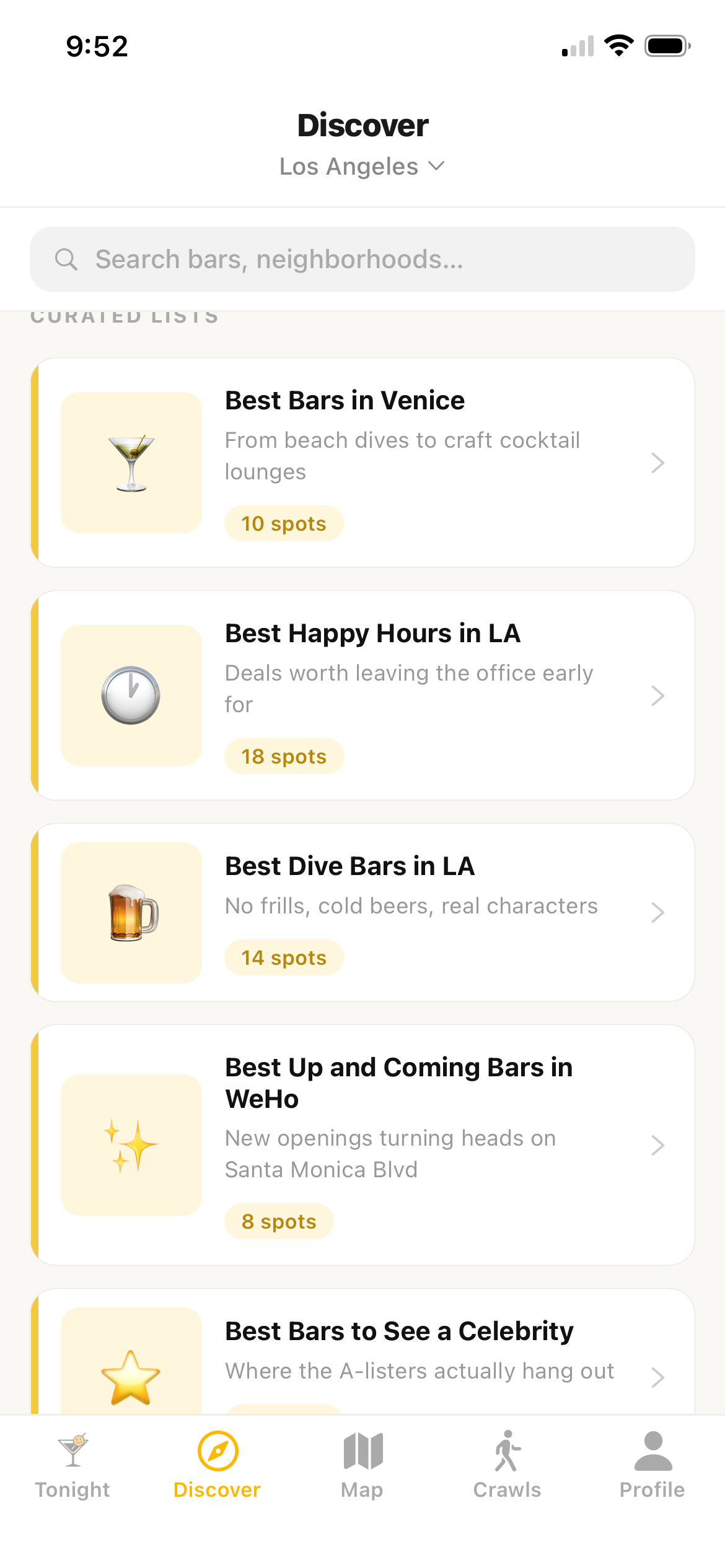Open the Map icon in bottom navigation

pos(362,1450)
